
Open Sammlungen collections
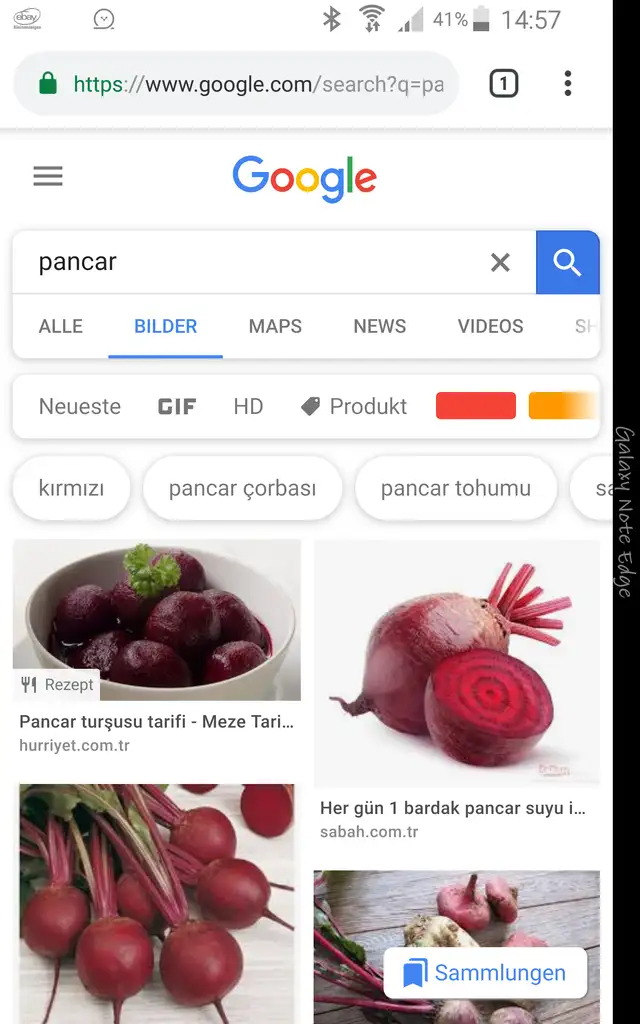click(x=485, y=973)
